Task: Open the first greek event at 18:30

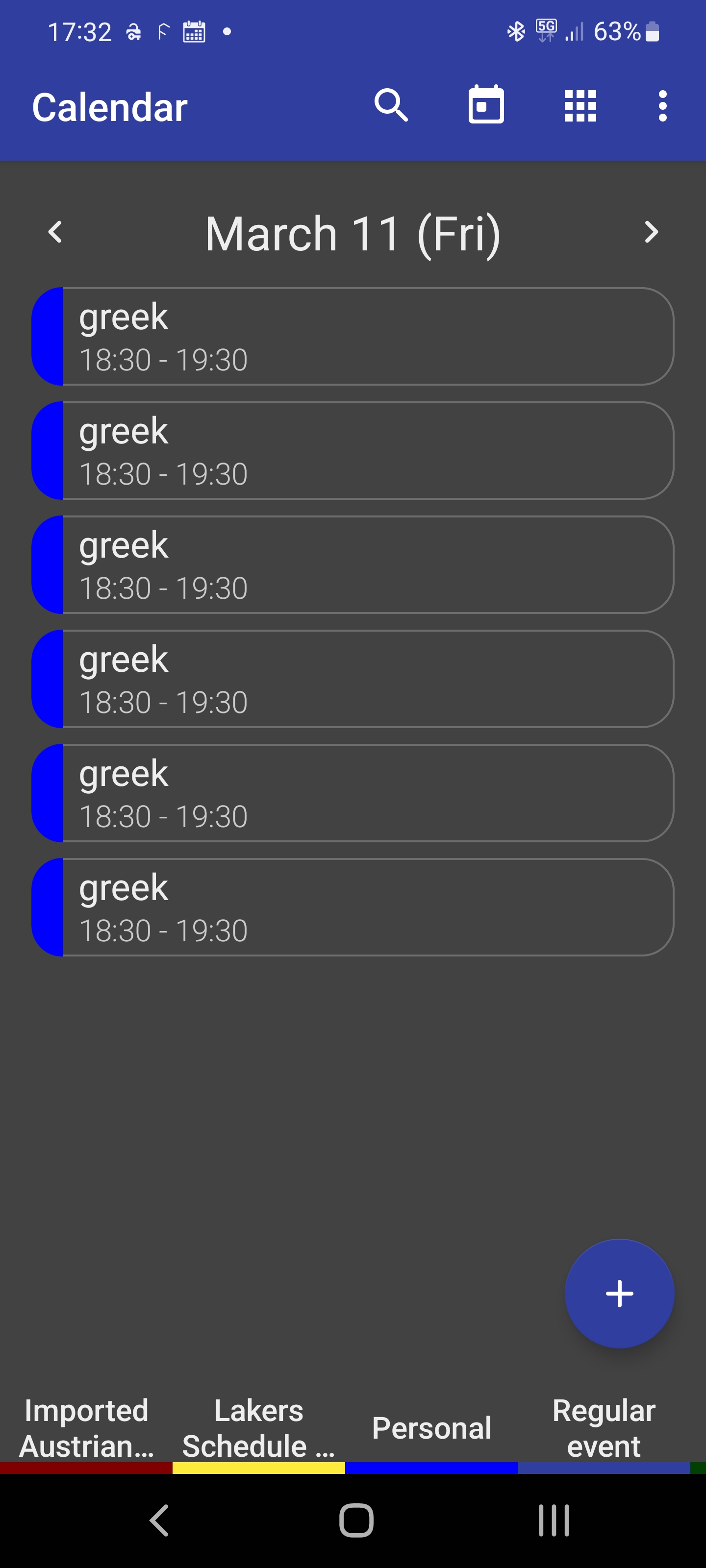Action: tap(353, 335)
